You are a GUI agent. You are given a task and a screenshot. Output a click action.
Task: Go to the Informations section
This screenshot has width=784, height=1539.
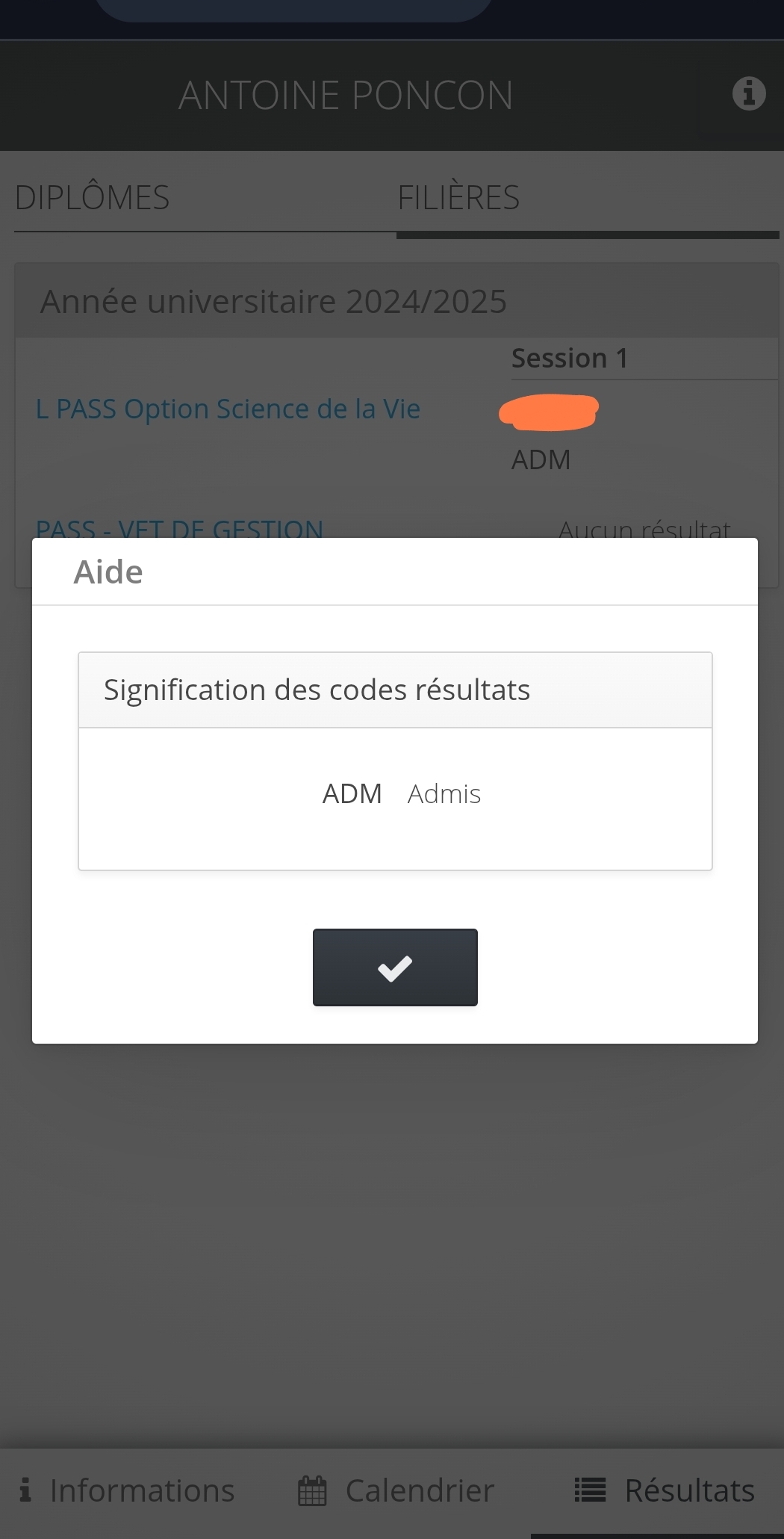127,1490
